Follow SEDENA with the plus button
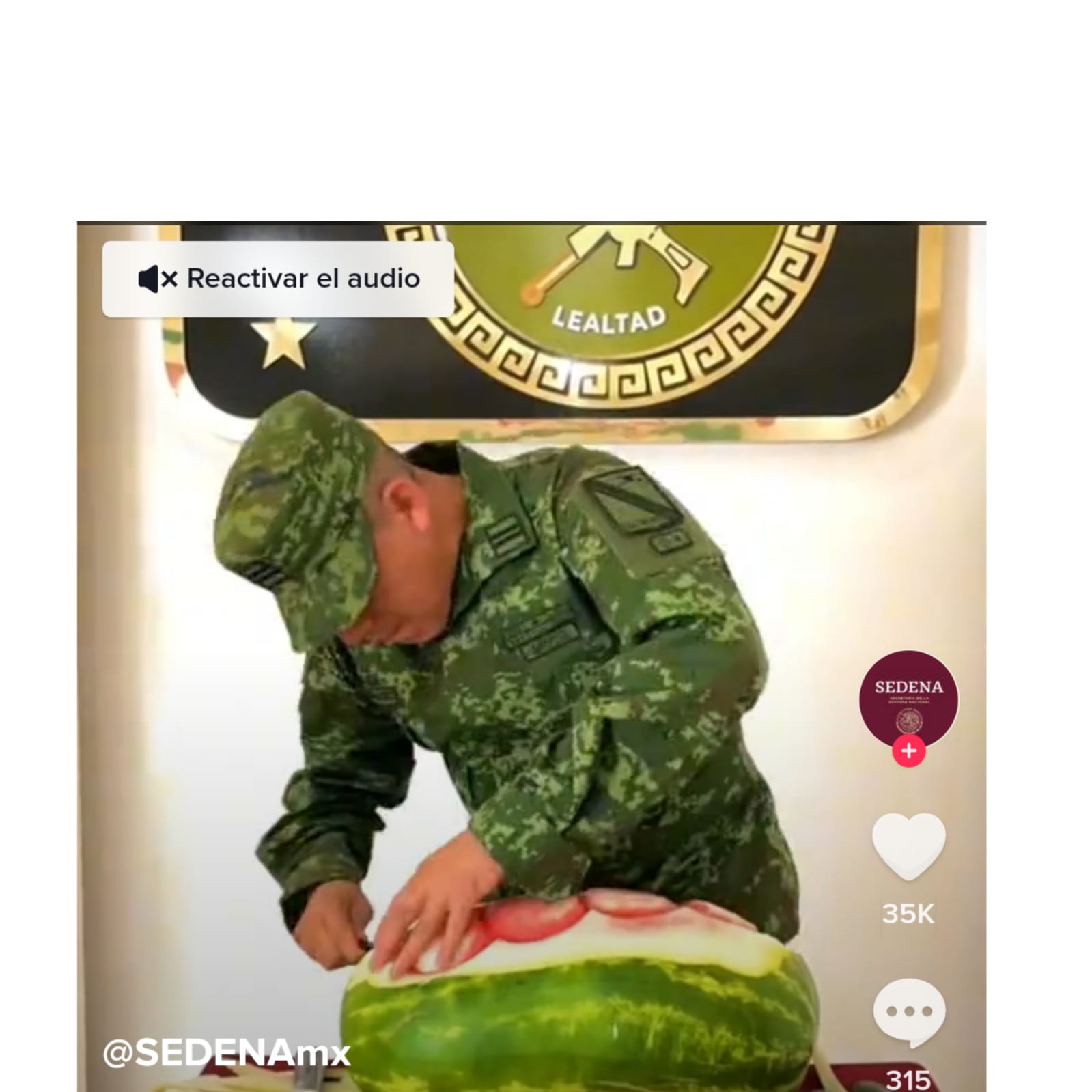 click(908, 751)
